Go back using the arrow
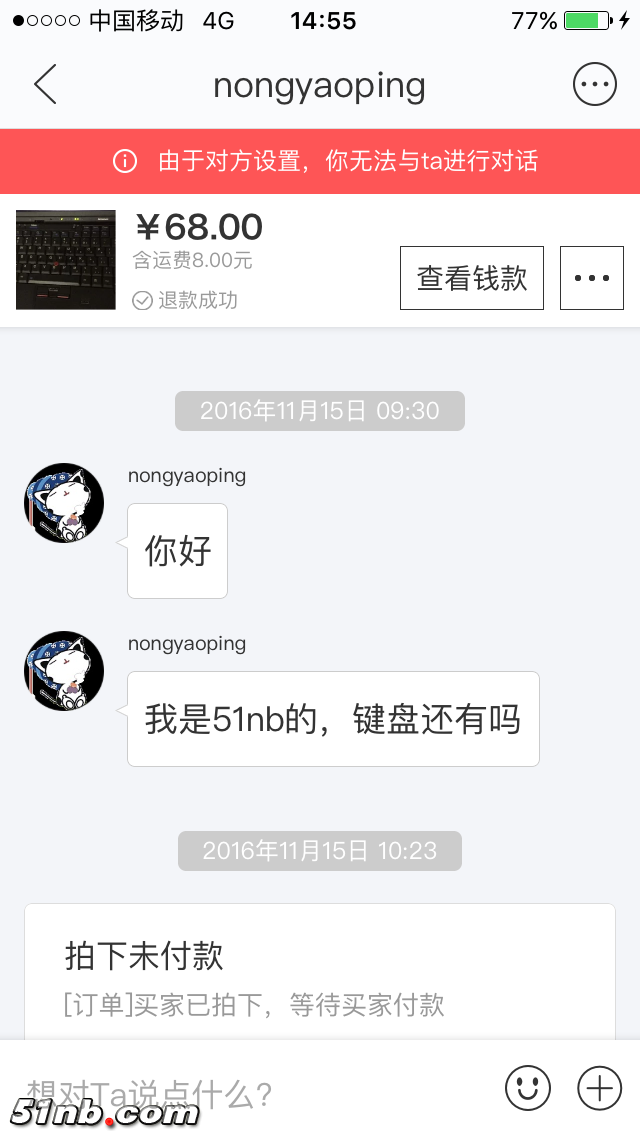The image size is (640, 1136). 45,85
